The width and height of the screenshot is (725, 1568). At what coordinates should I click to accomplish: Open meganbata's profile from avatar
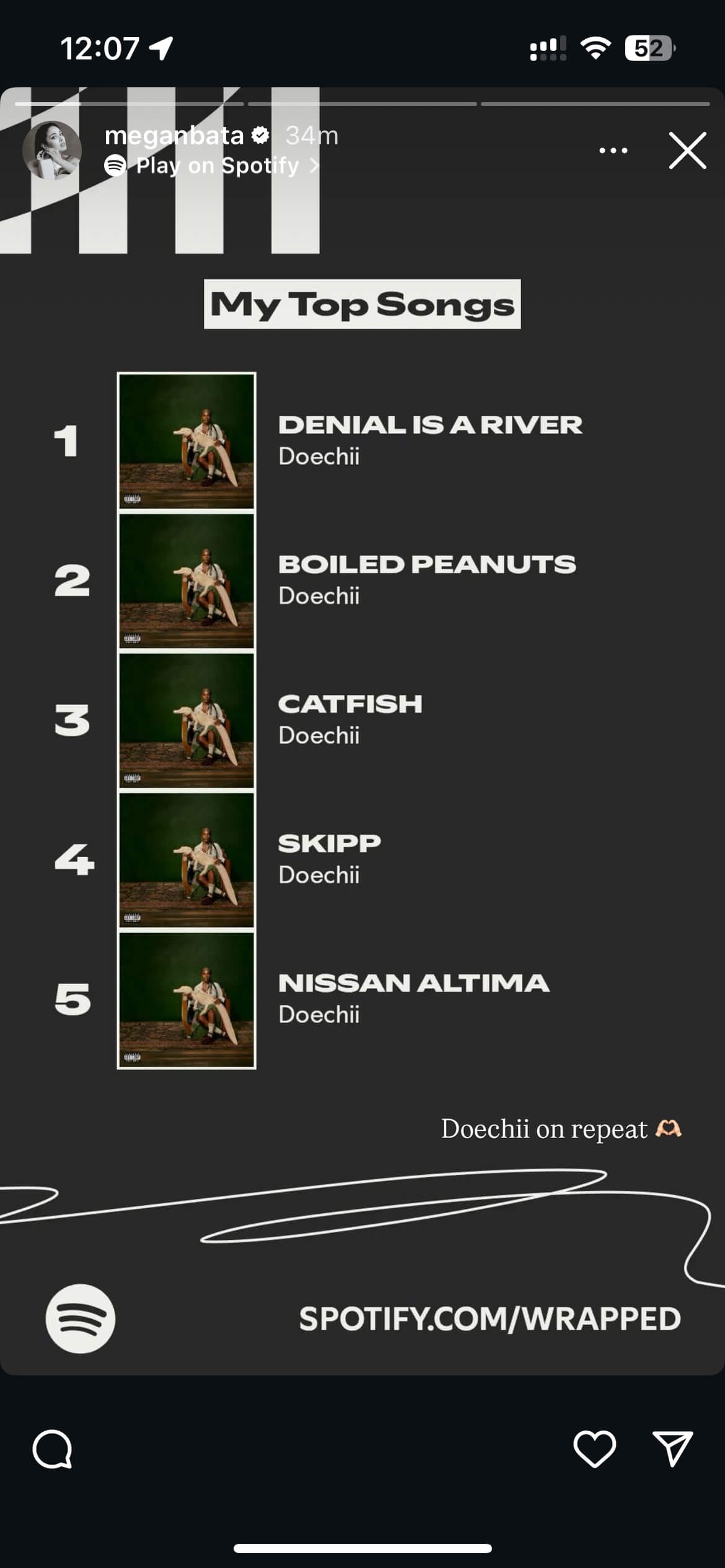52,150
